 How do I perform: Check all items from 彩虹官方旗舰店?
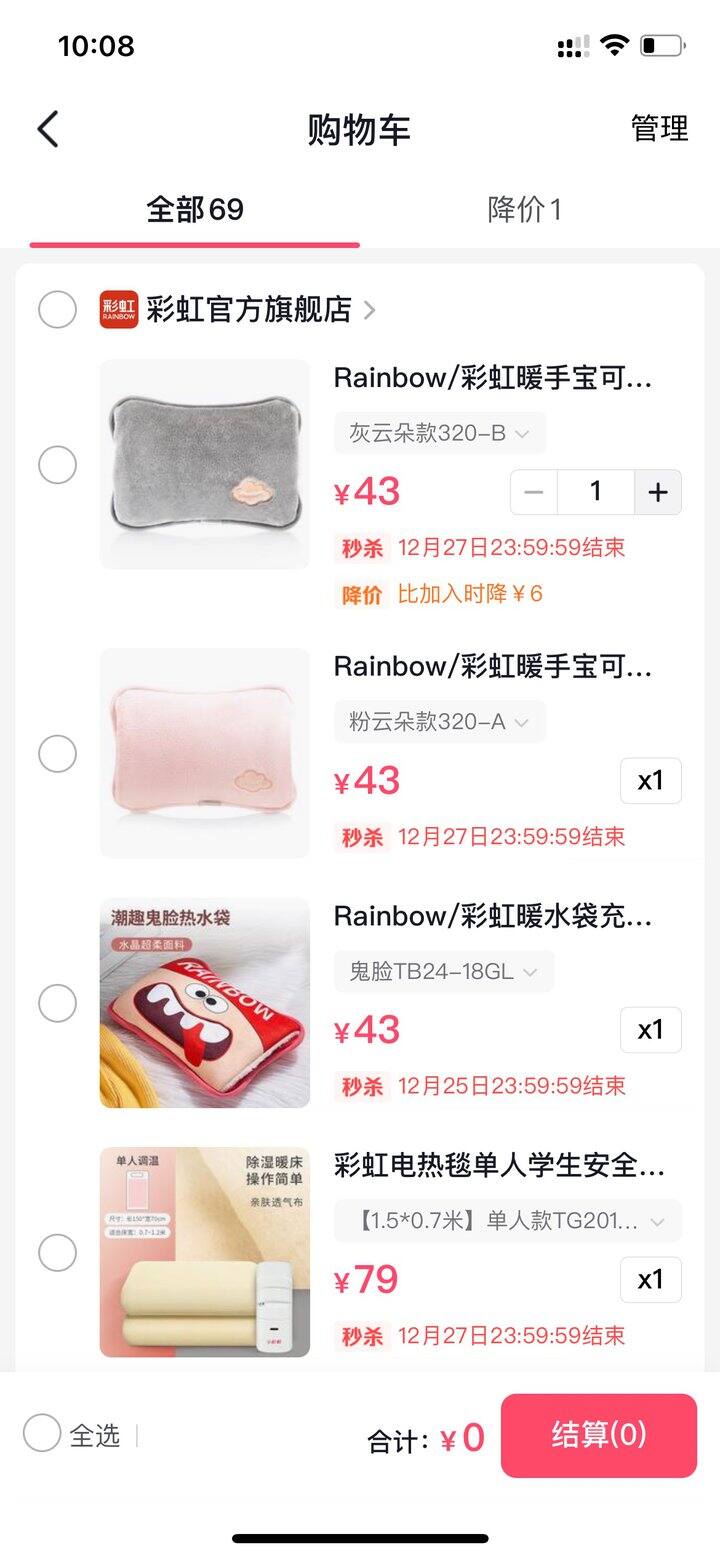click(x=57, y=309)
